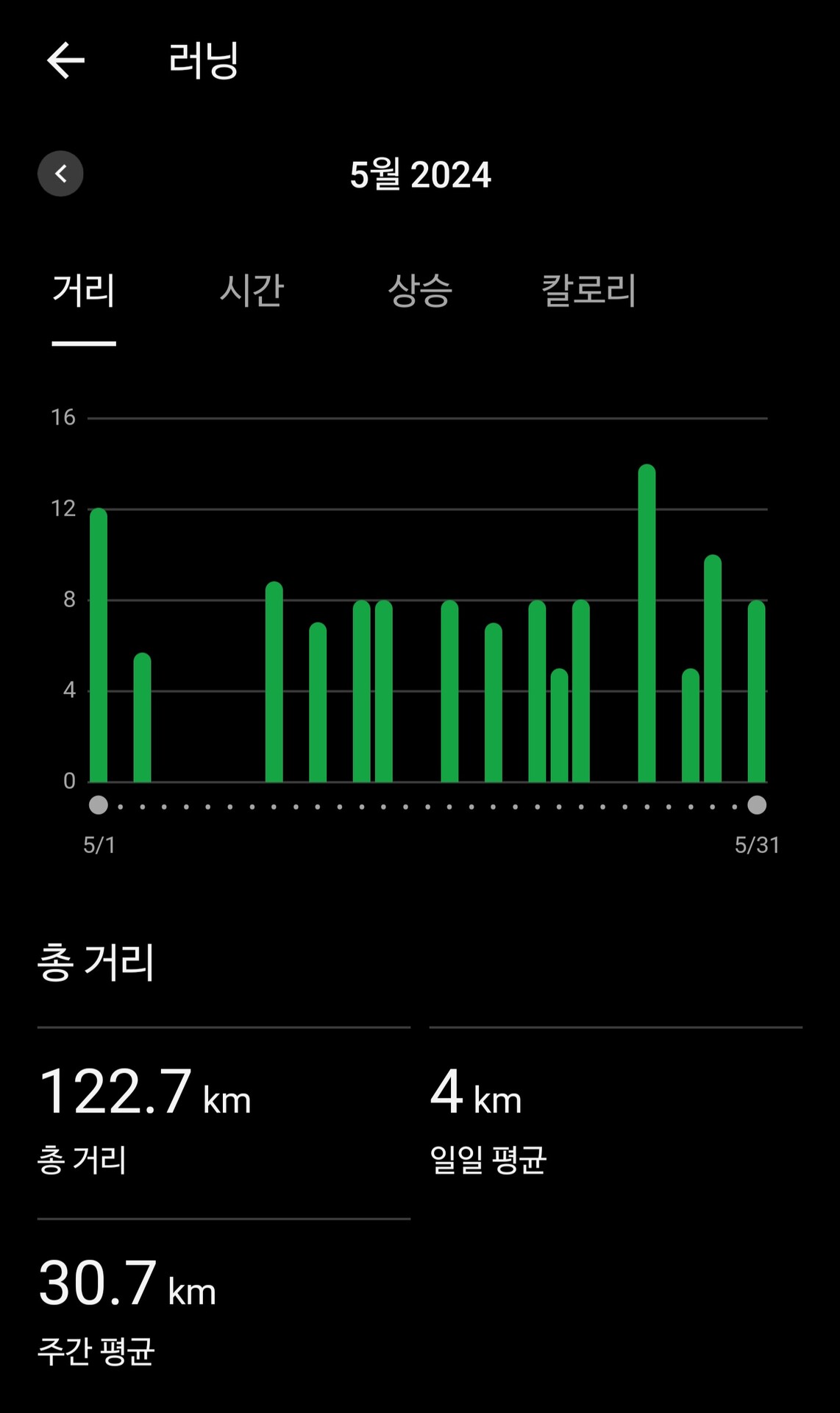Go to the previous month before 5월 2024
This screenshot has height=1413, width=840.
[x=60, y=174]
